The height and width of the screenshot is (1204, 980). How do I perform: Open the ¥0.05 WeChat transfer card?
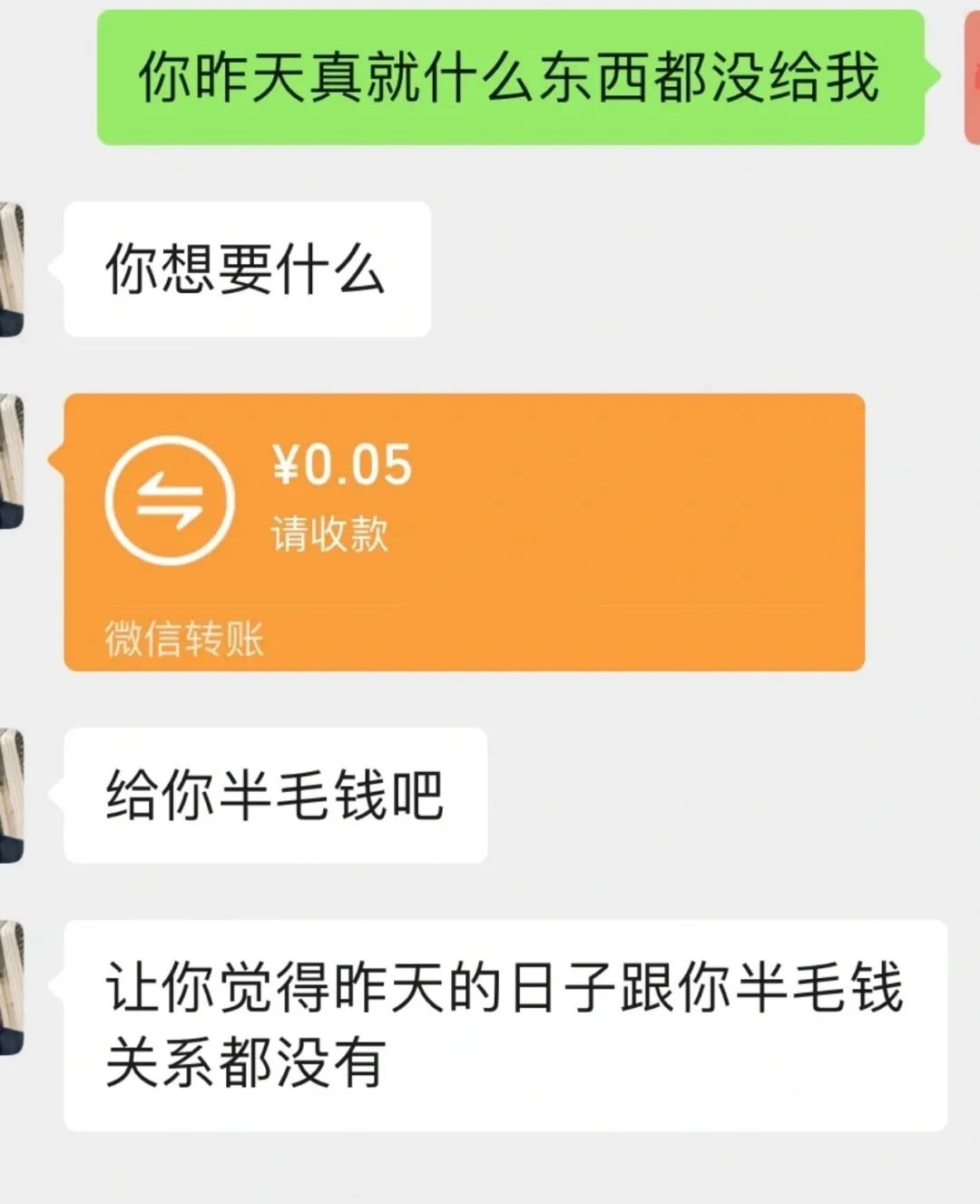click(x=463, y=532)
